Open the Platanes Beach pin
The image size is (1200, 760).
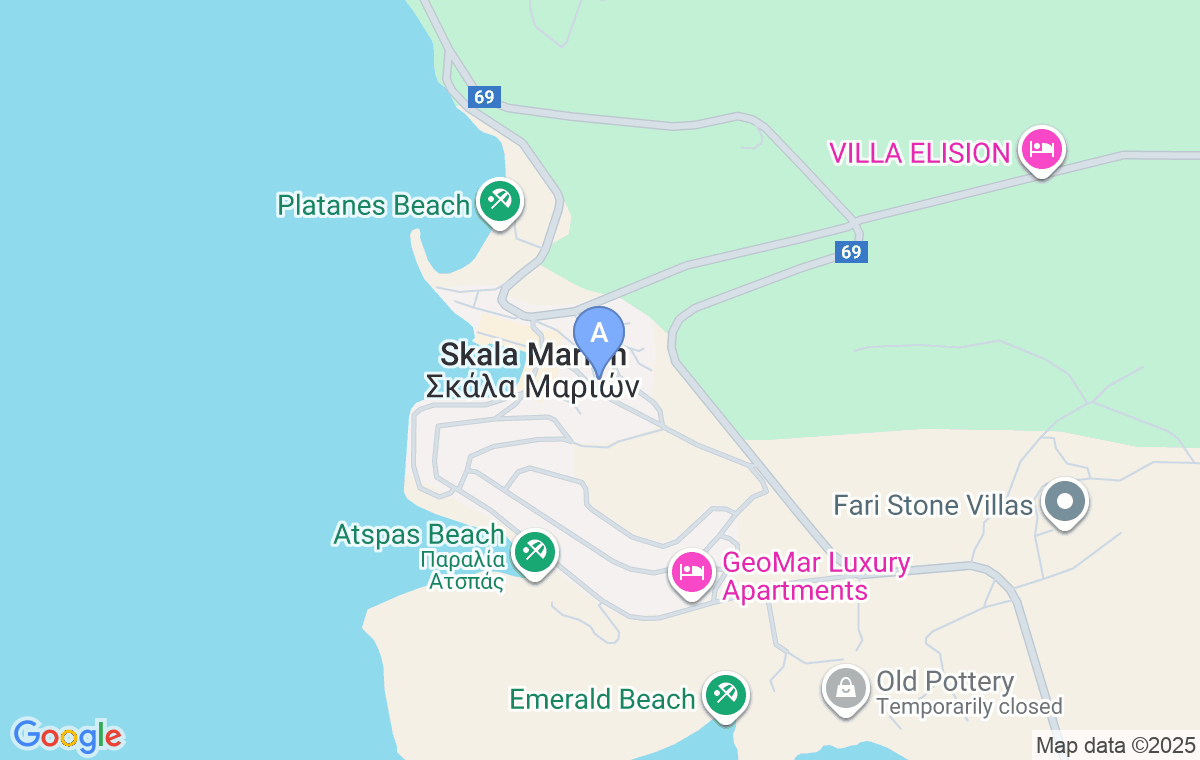498,201
